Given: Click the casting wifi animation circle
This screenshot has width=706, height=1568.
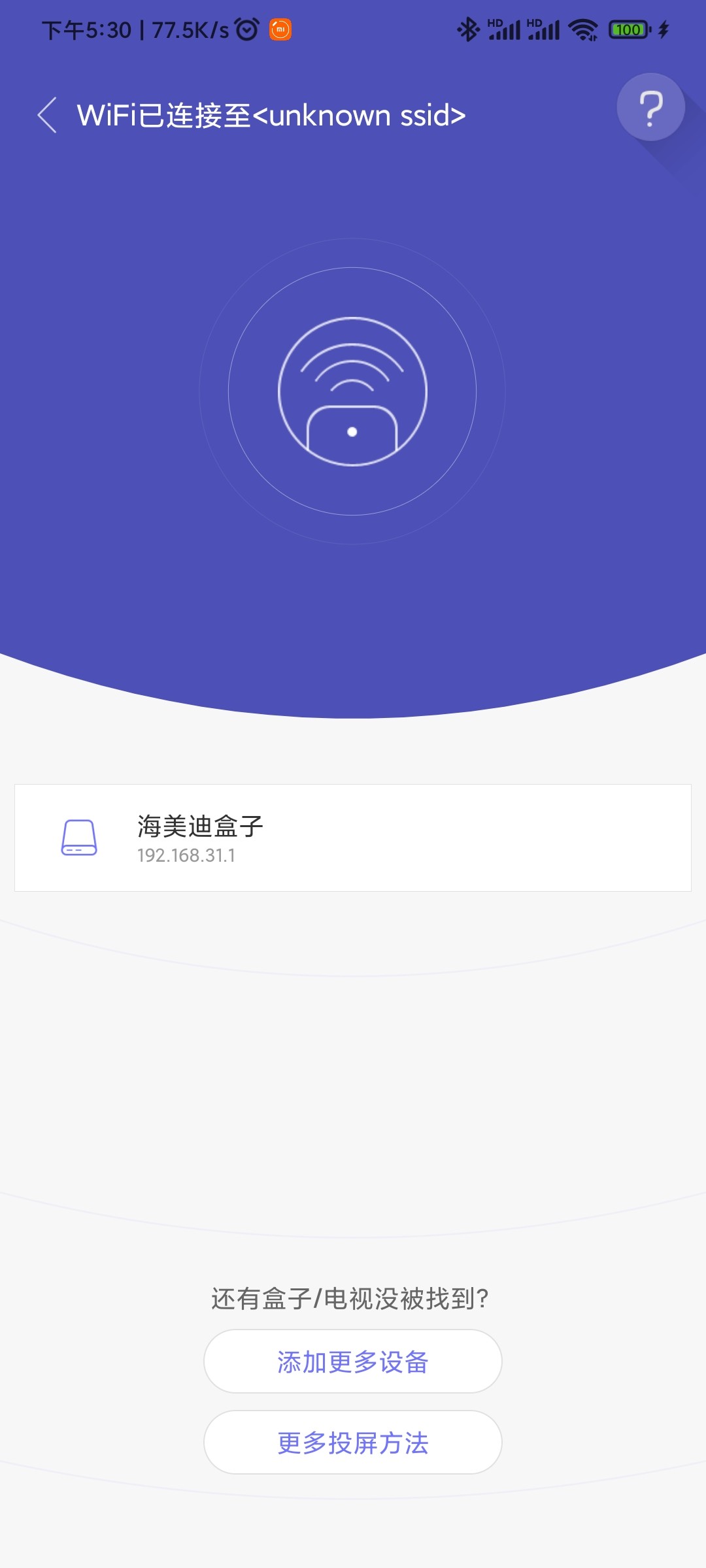Looking at the screenshot, I should (x=352, y=390).
